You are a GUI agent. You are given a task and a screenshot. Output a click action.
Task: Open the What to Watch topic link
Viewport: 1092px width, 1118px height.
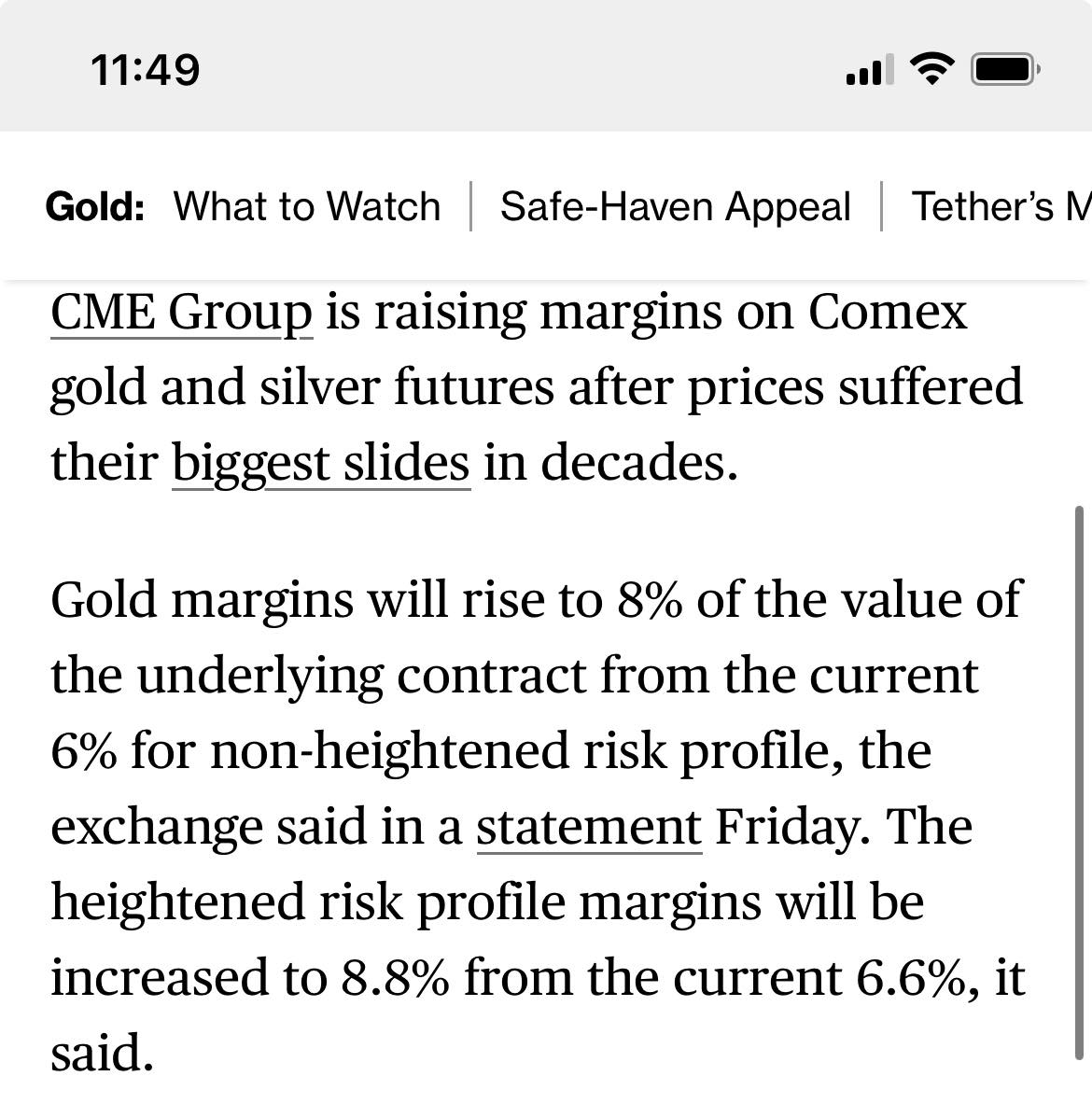[306, 206]
